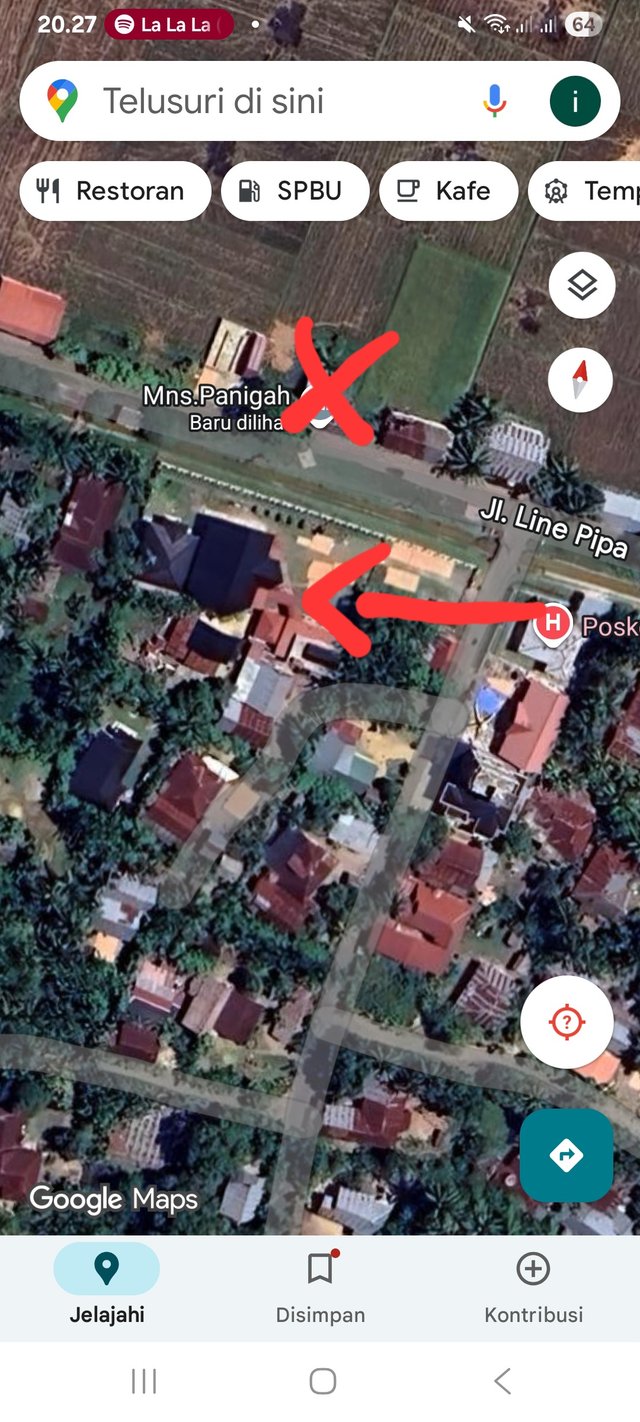Show nearby Kafe places
The height and width of the screenshot is (1422, 640).
pos(448,191)
